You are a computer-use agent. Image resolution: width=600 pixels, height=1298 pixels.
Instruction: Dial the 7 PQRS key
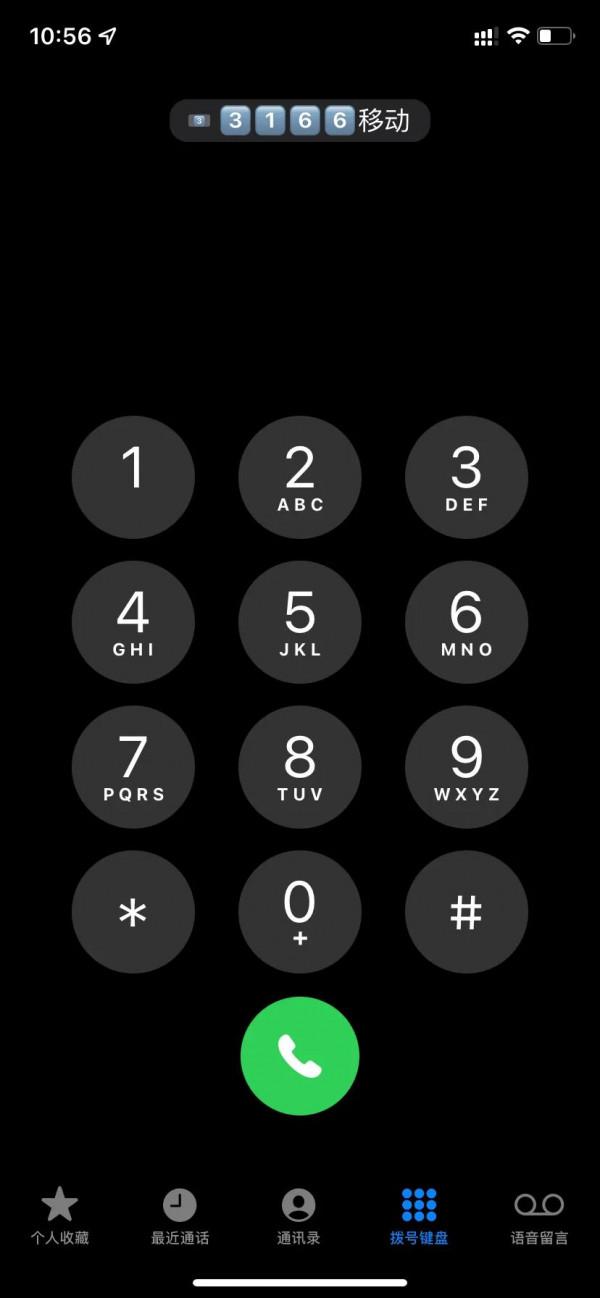click(x=133, y=767)
